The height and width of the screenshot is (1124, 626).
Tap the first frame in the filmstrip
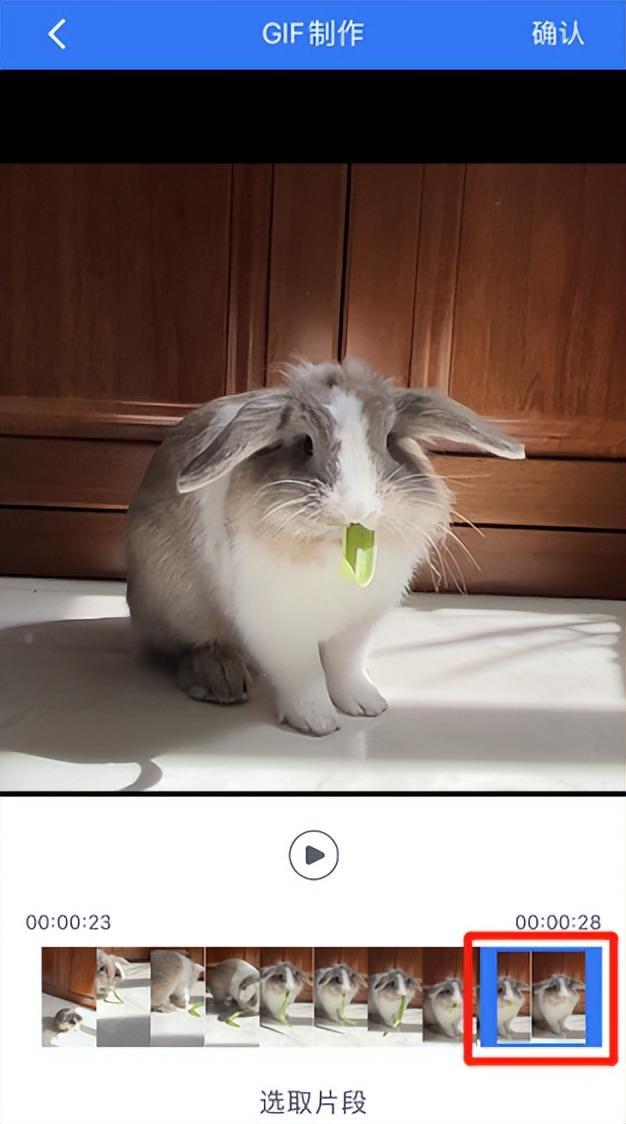[68, 997]
